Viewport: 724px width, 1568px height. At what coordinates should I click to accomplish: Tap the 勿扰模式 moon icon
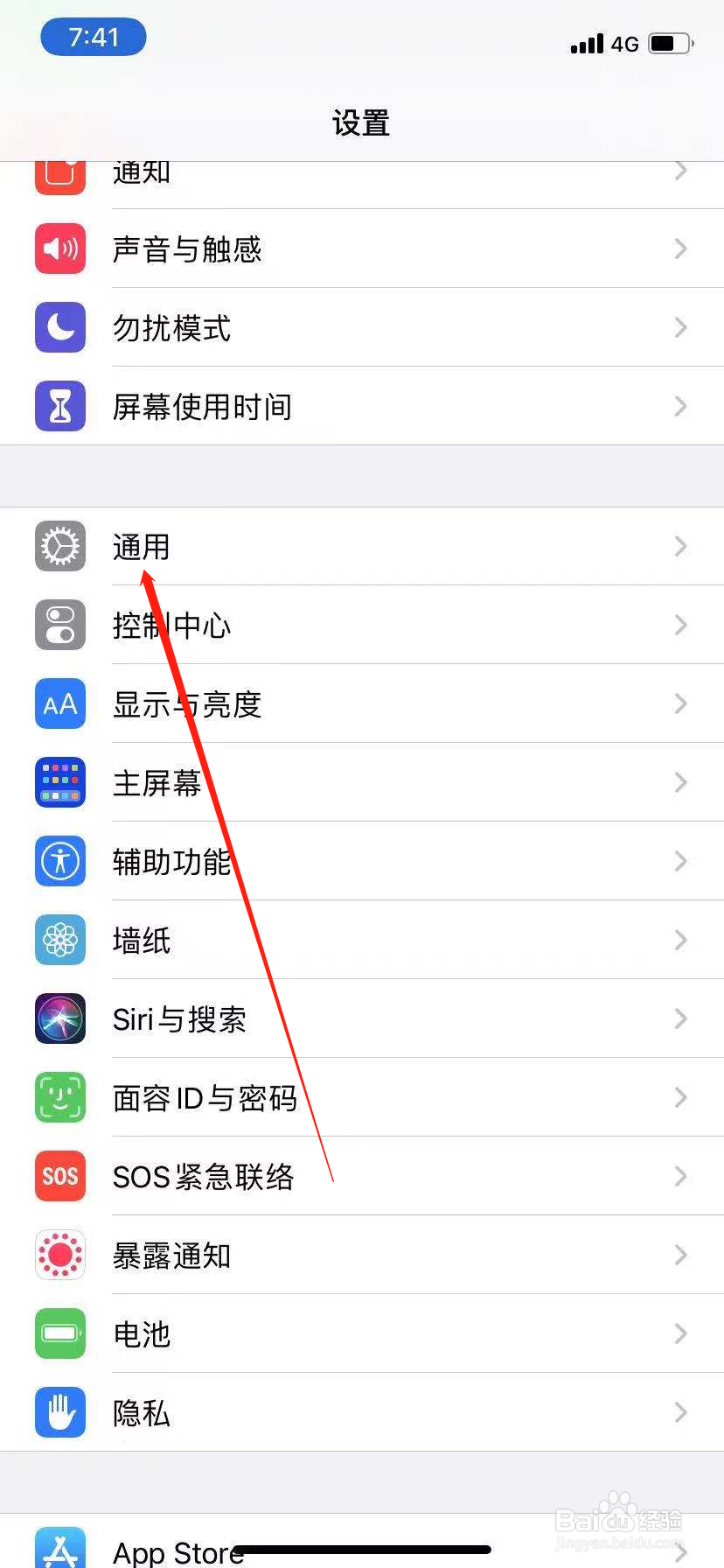(59, 327)
